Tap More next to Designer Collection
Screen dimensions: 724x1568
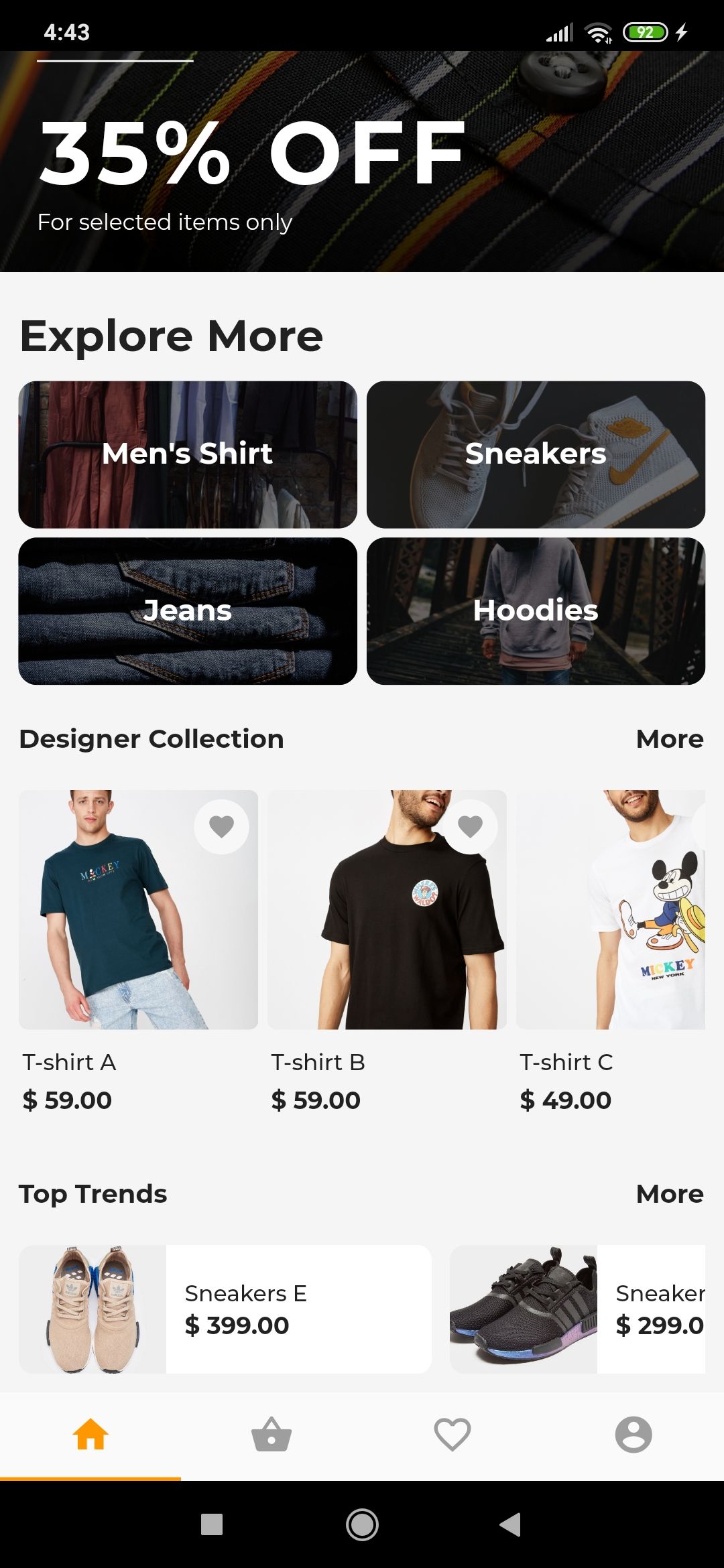pyautogui.click(x=669, y=738)
